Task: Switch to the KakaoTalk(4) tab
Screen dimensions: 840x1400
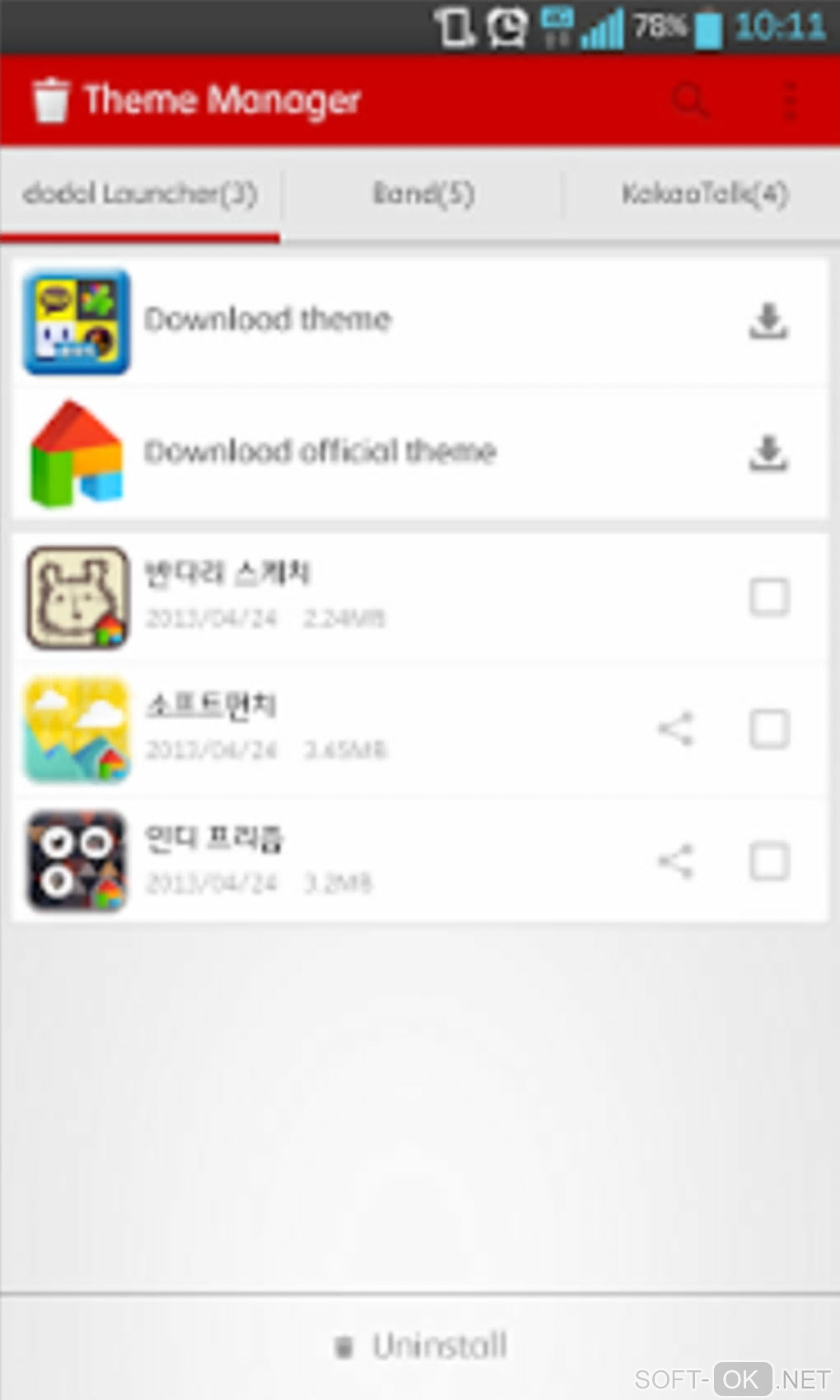Action: tap(704, 194)
